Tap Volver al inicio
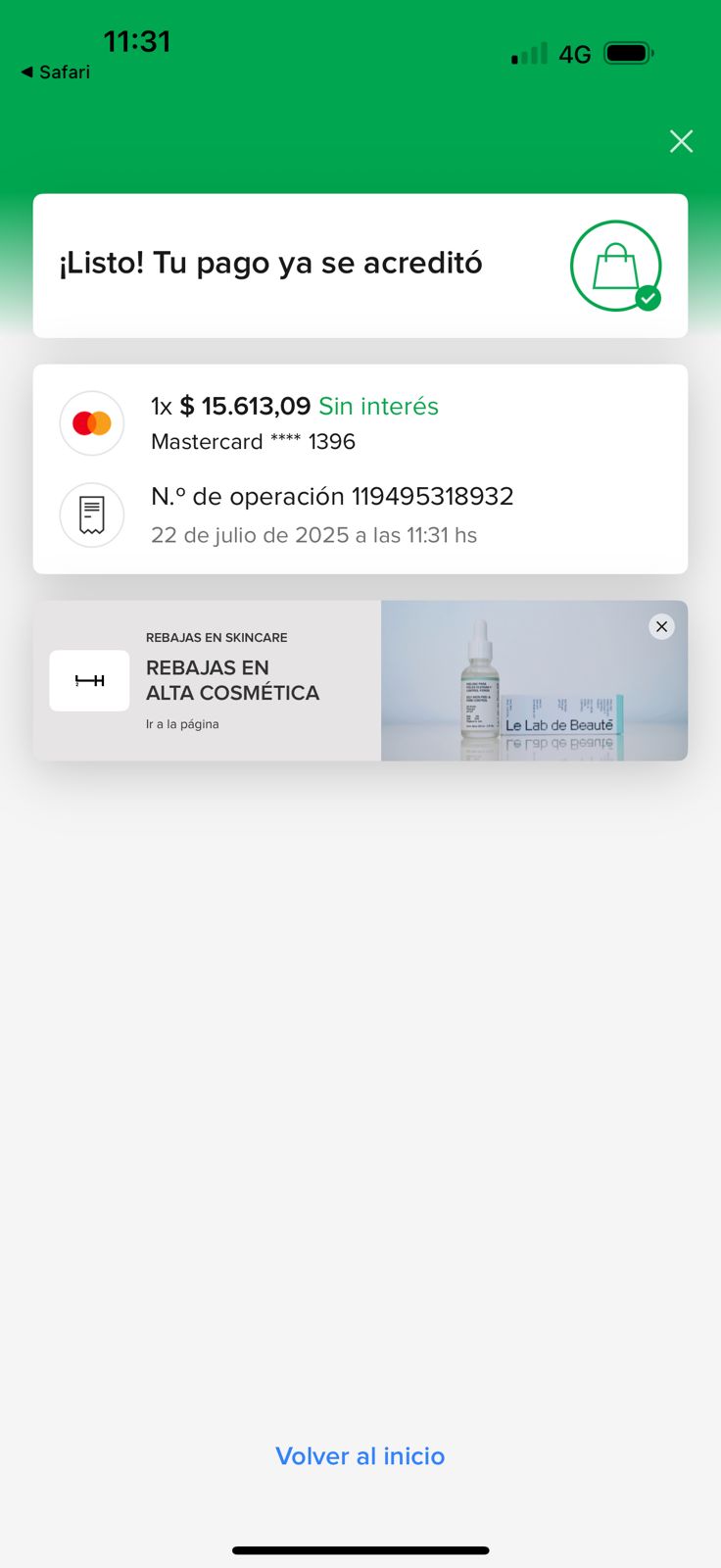The image size is (721, 1568). (x=360, y=1456)
